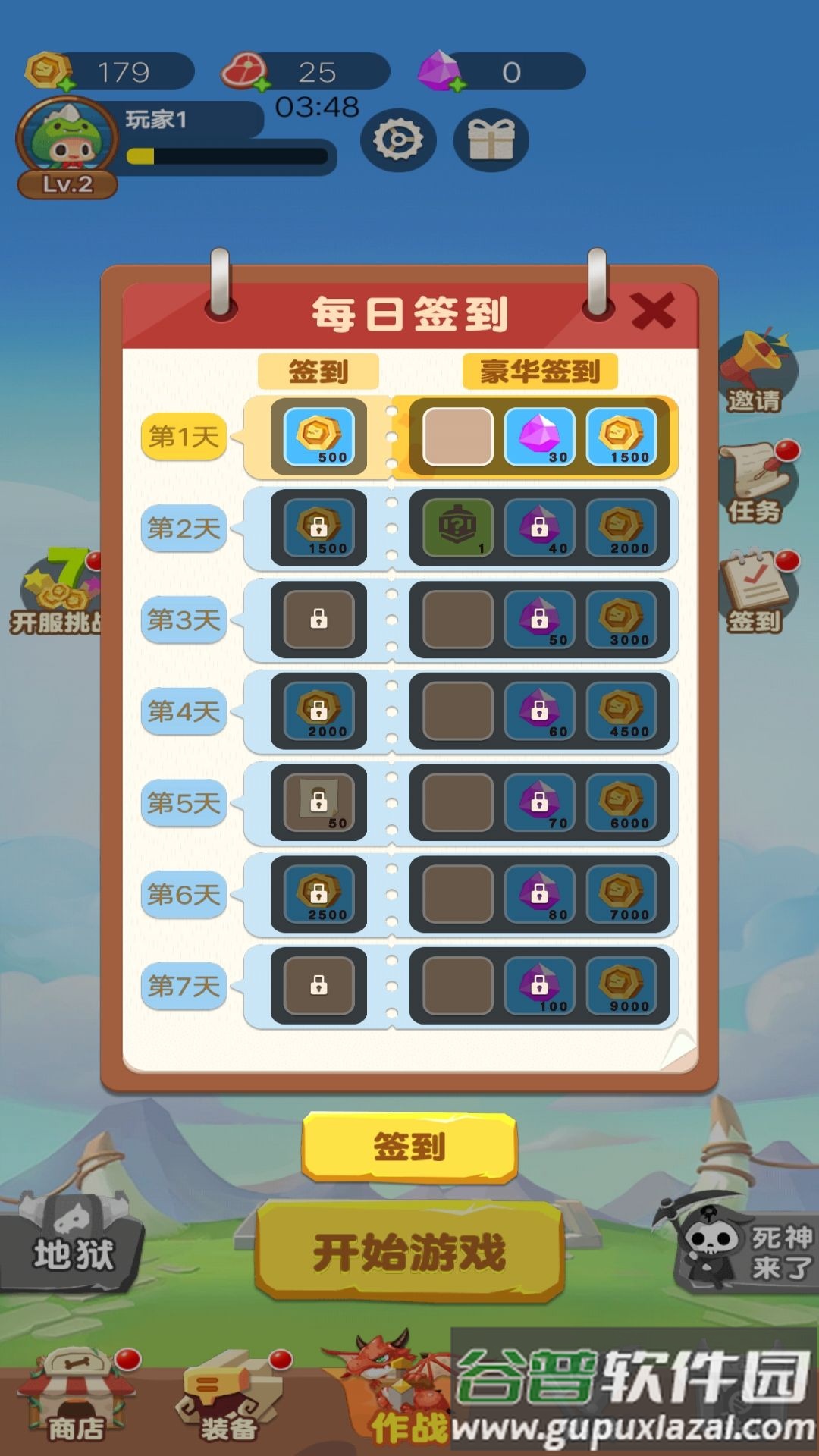The height and width of the screenshot is (1456, 819).
Task: Enter the 地狱 mode
Action: point(72,1245)
